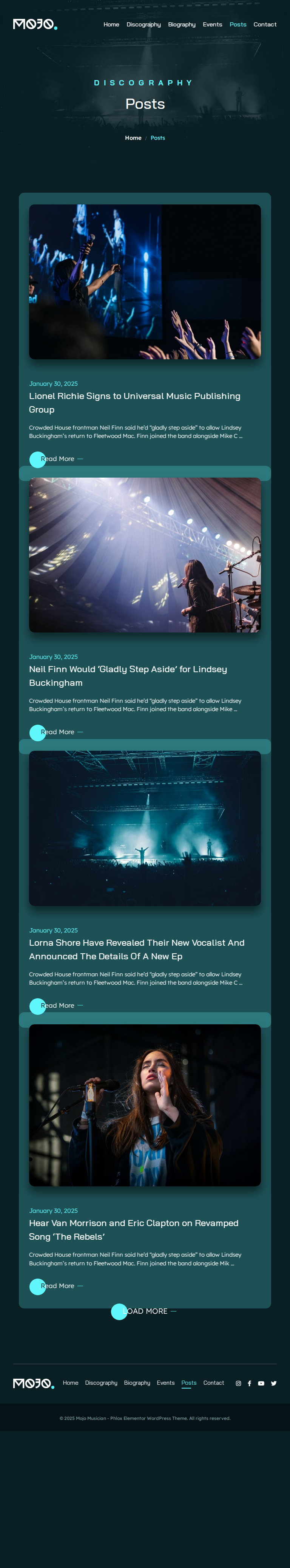Go to Discography in the top menu

[143, 24]
